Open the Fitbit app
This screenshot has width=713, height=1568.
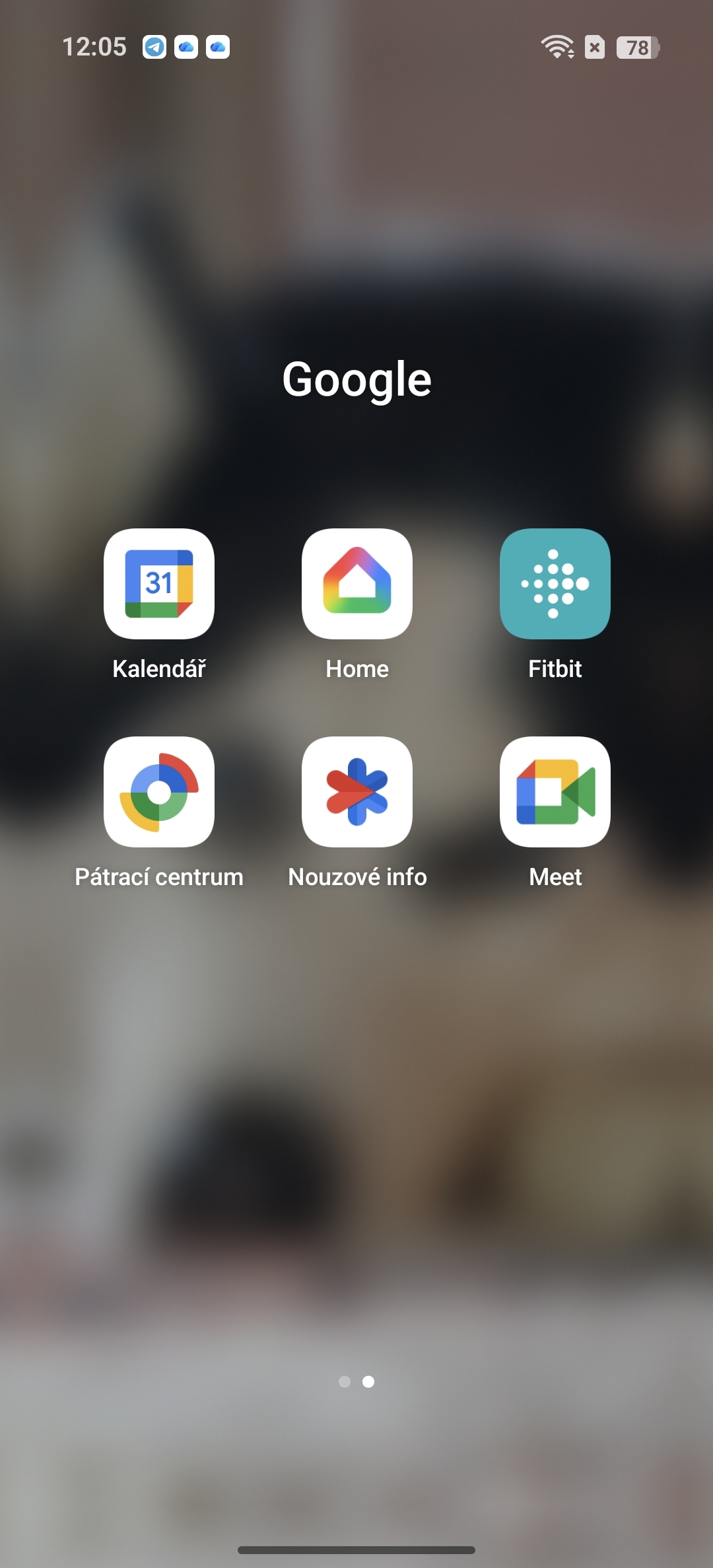click(555, 584)
